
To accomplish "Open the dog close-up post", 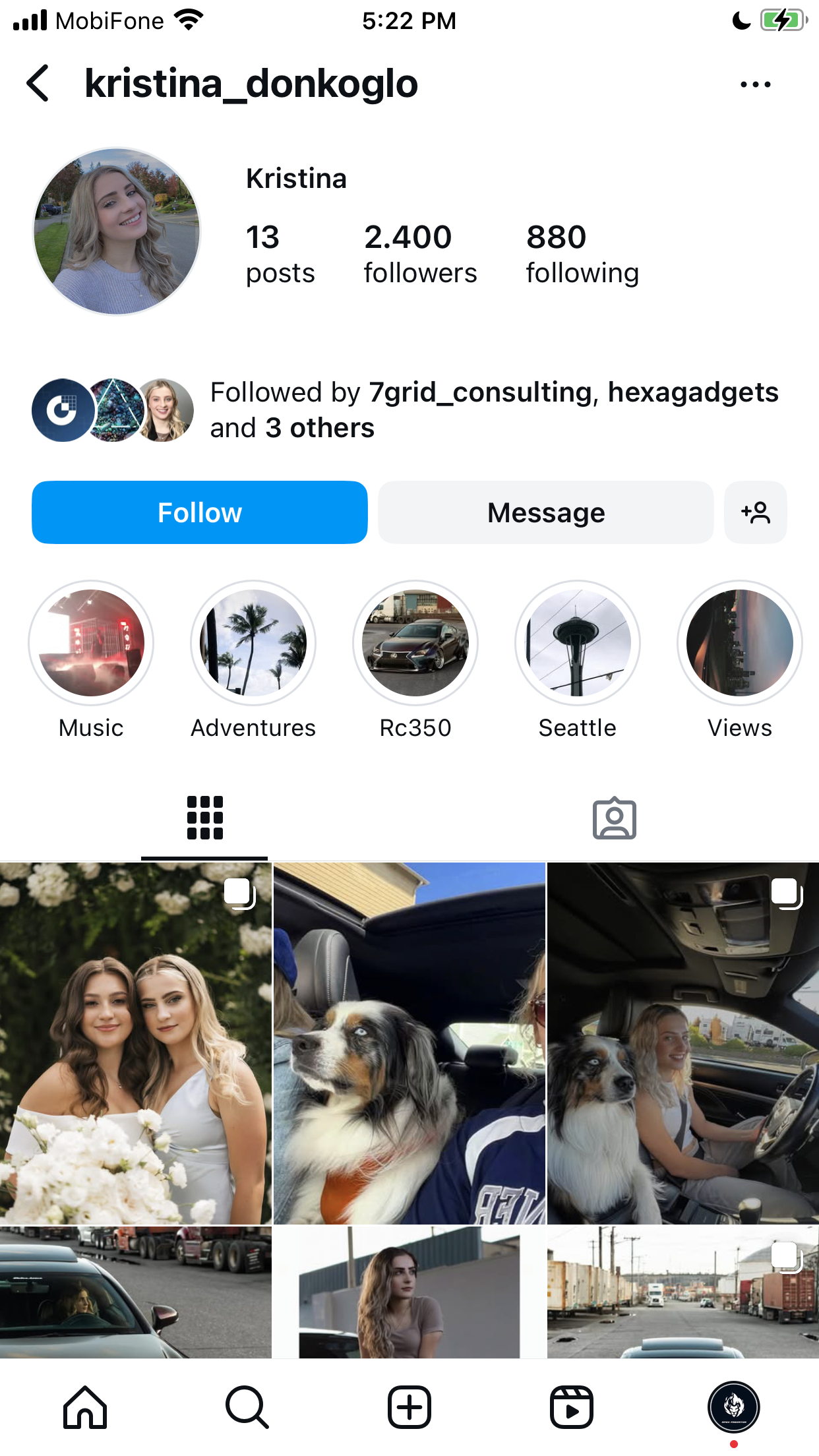I will pos(409,1043).
